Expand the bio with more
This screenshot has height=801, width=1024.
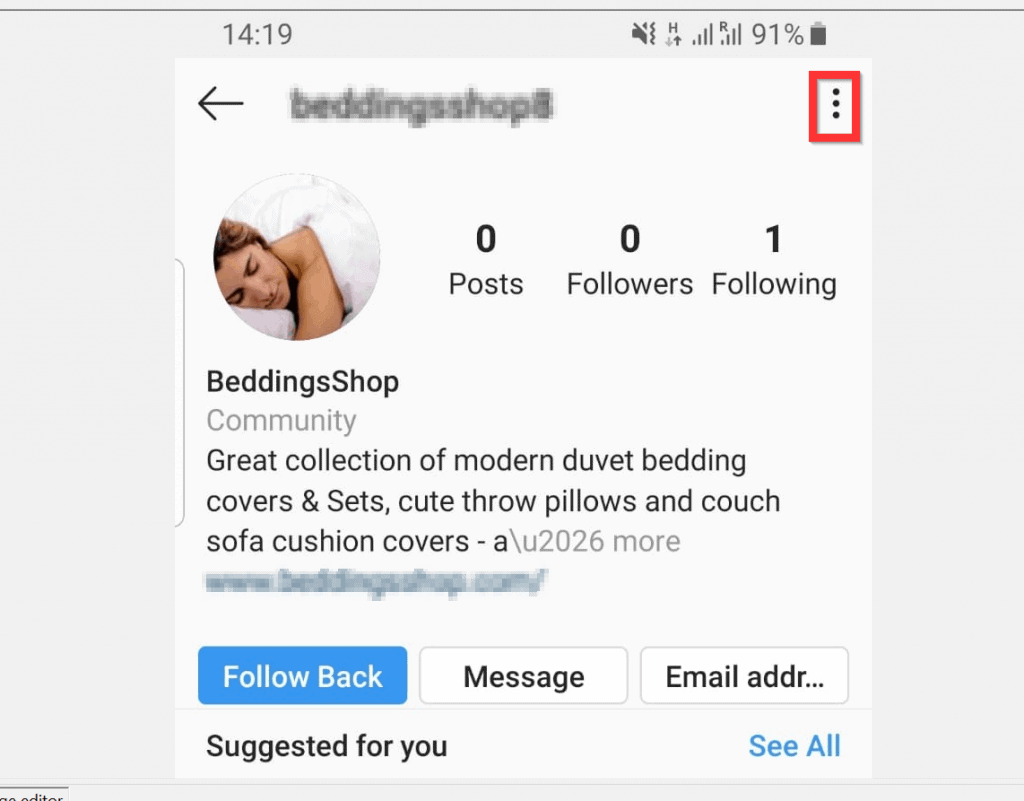pyautogui.click(x=646, y=542)
